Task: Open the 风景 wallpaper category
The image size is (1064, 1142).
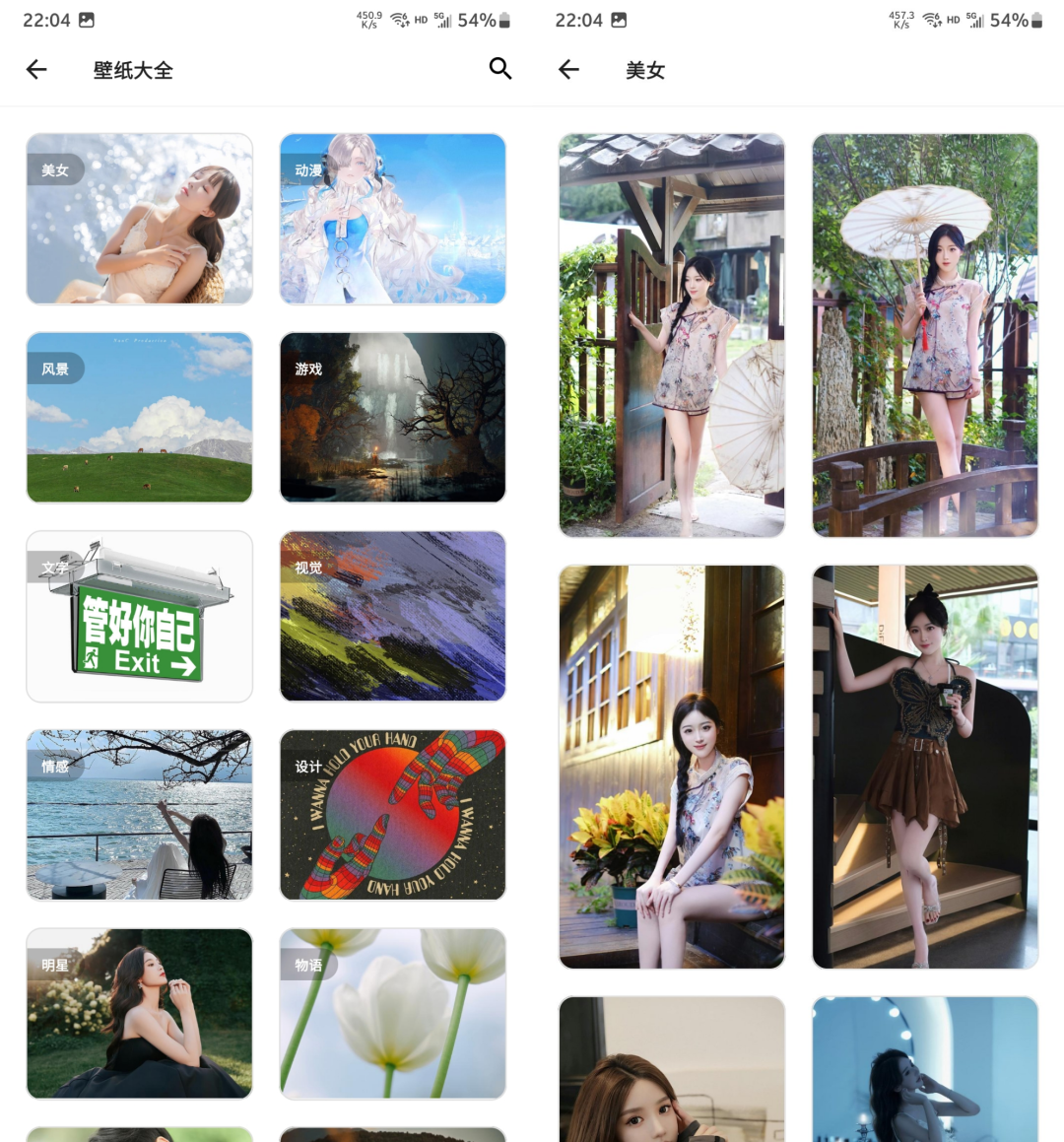Action: [x=139, y=417]
